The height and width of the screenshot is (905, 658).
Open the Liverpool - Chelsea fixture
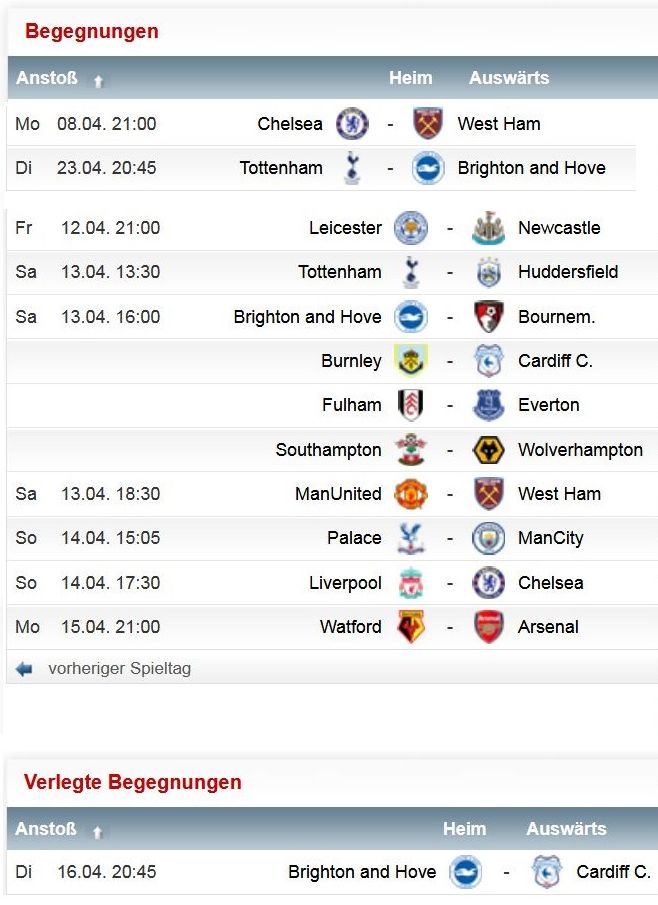[x=450, y=583]
